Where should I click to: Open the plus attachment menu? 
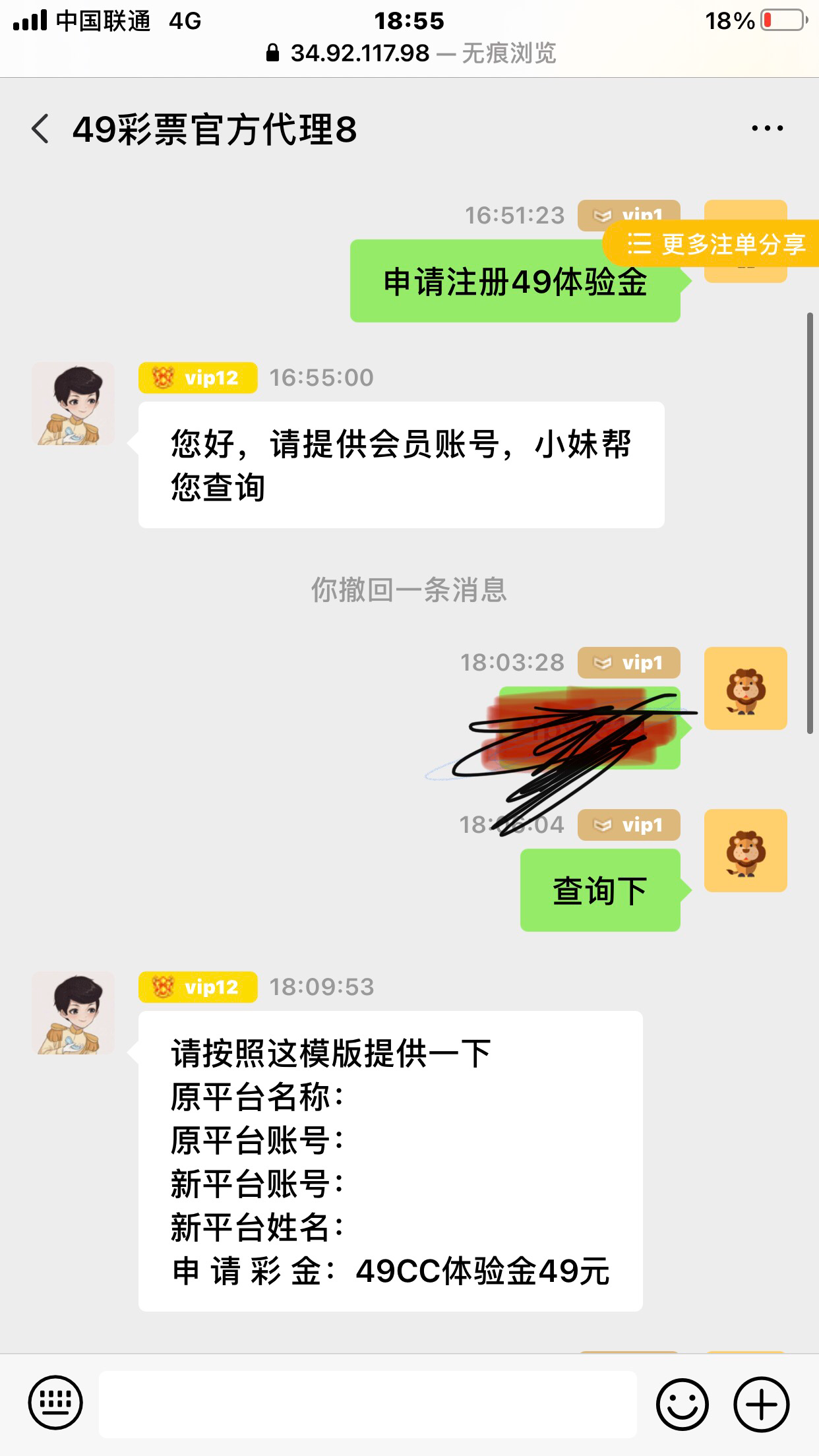[x=762, y=1405]
